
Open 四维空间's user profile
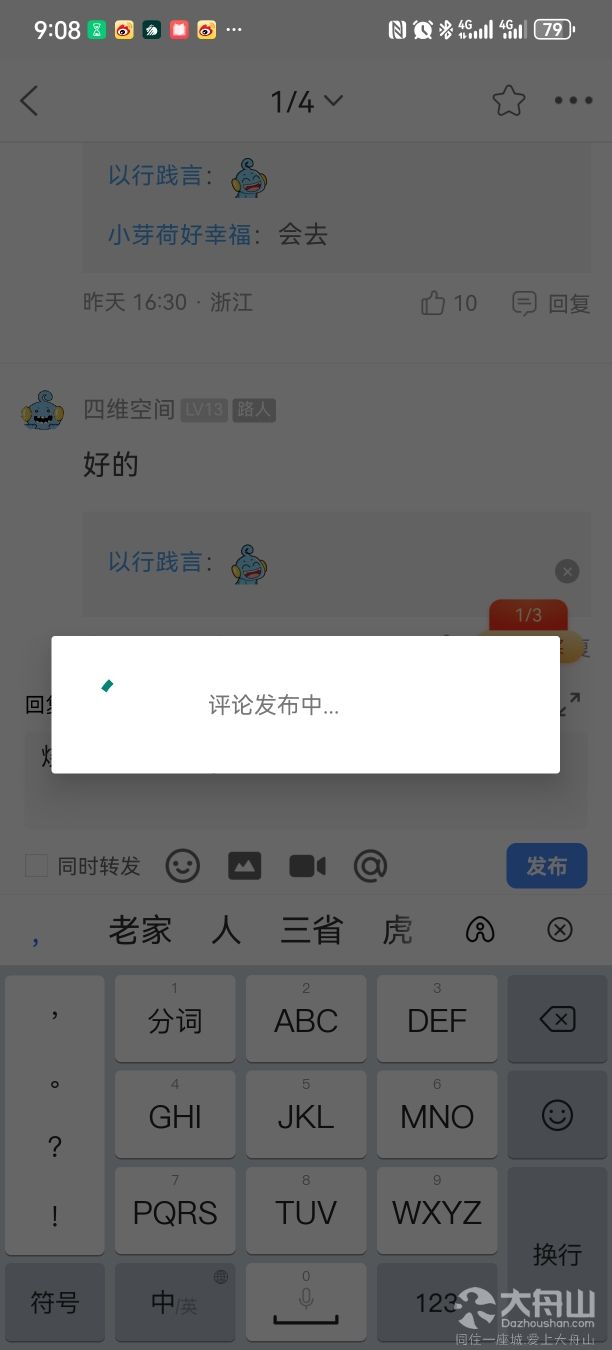coord(43,410)
